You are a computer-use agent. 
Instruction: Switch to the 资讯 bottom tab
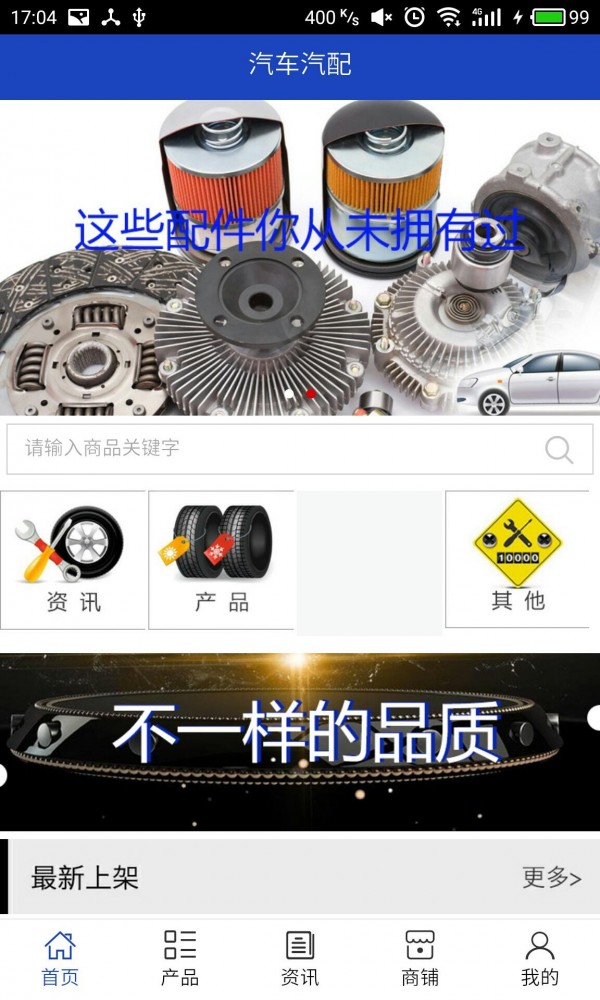(x=300, y=958)
